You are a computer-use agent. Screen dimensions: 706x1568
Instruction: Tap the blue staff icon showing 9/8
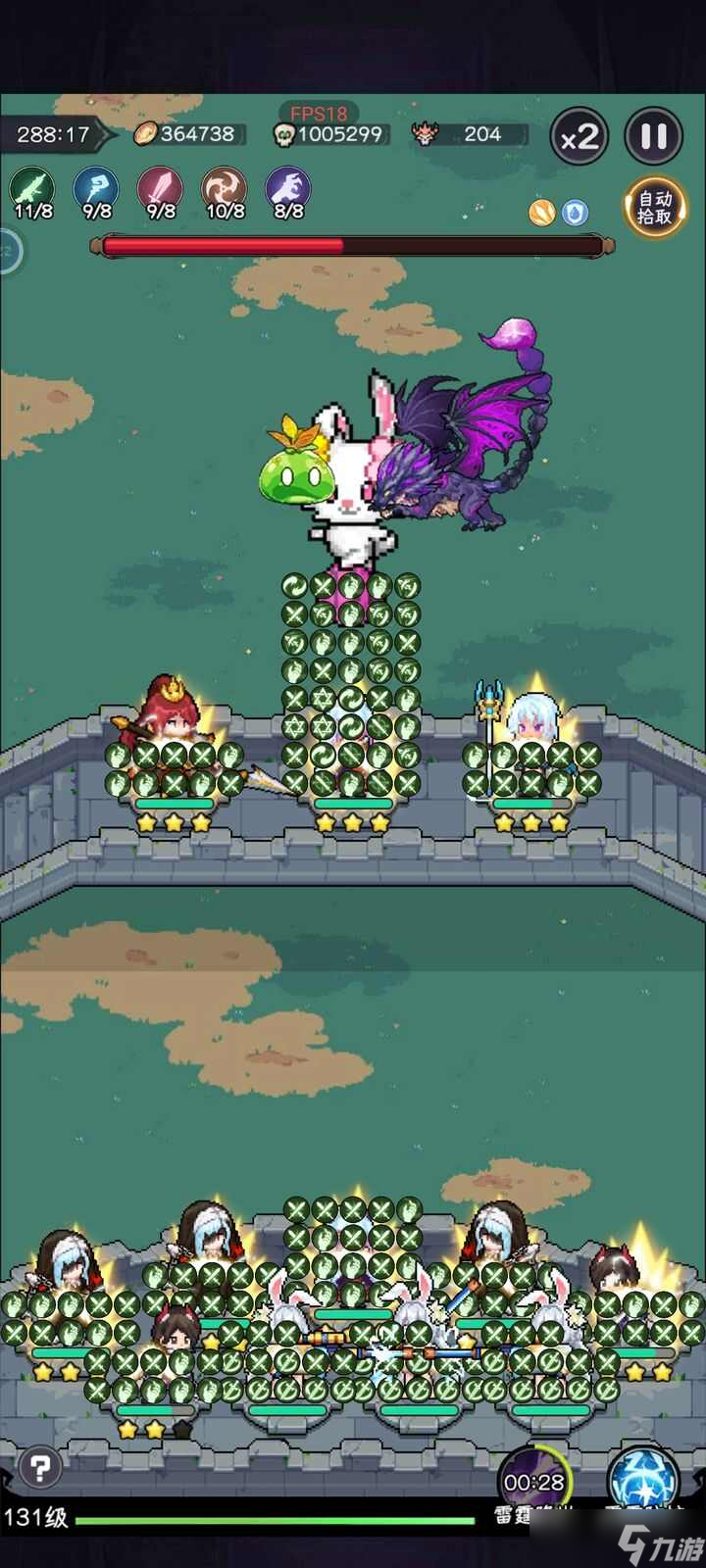(96, 190)
